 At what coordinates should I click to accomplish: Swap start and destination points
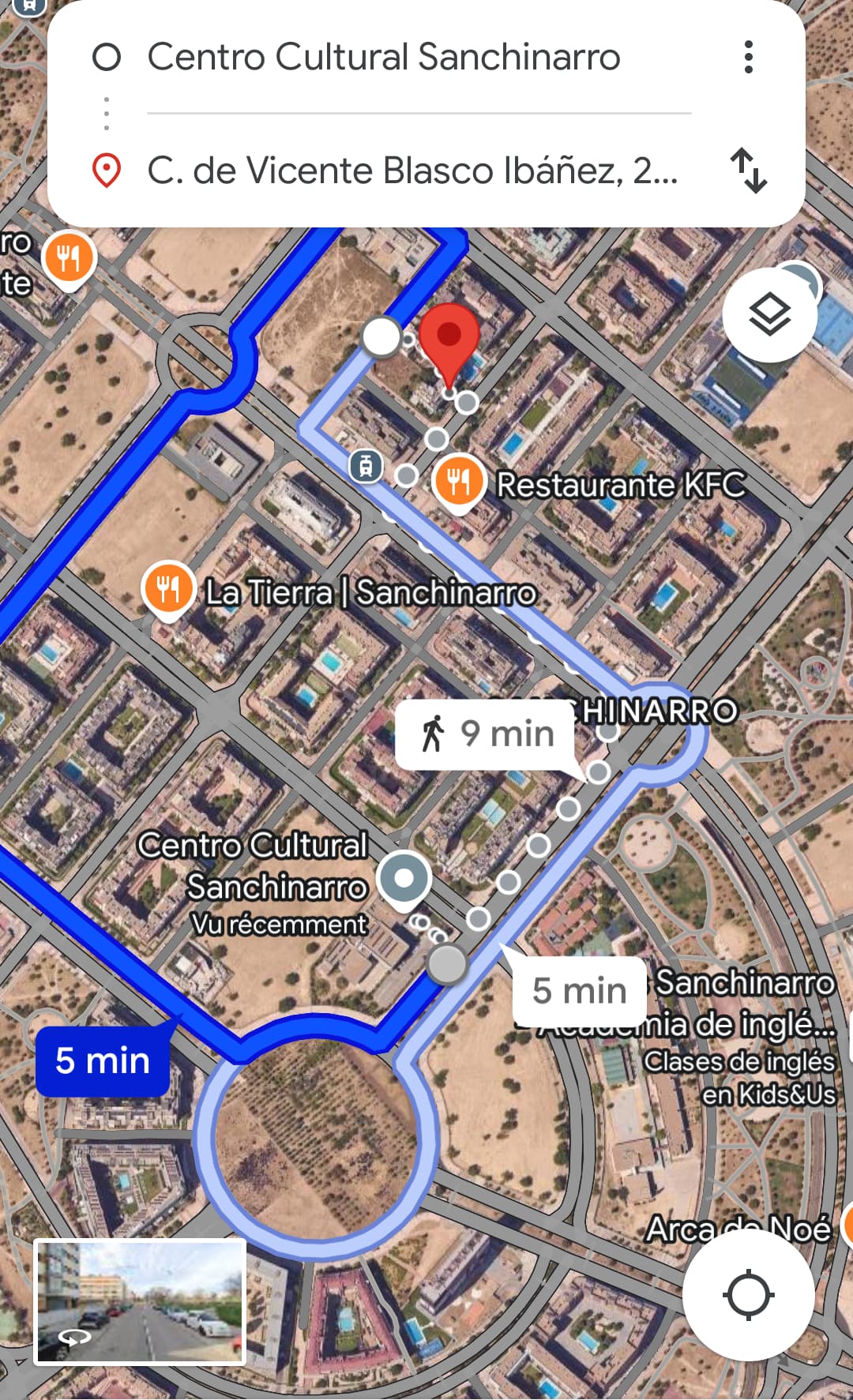coord(748,171)
